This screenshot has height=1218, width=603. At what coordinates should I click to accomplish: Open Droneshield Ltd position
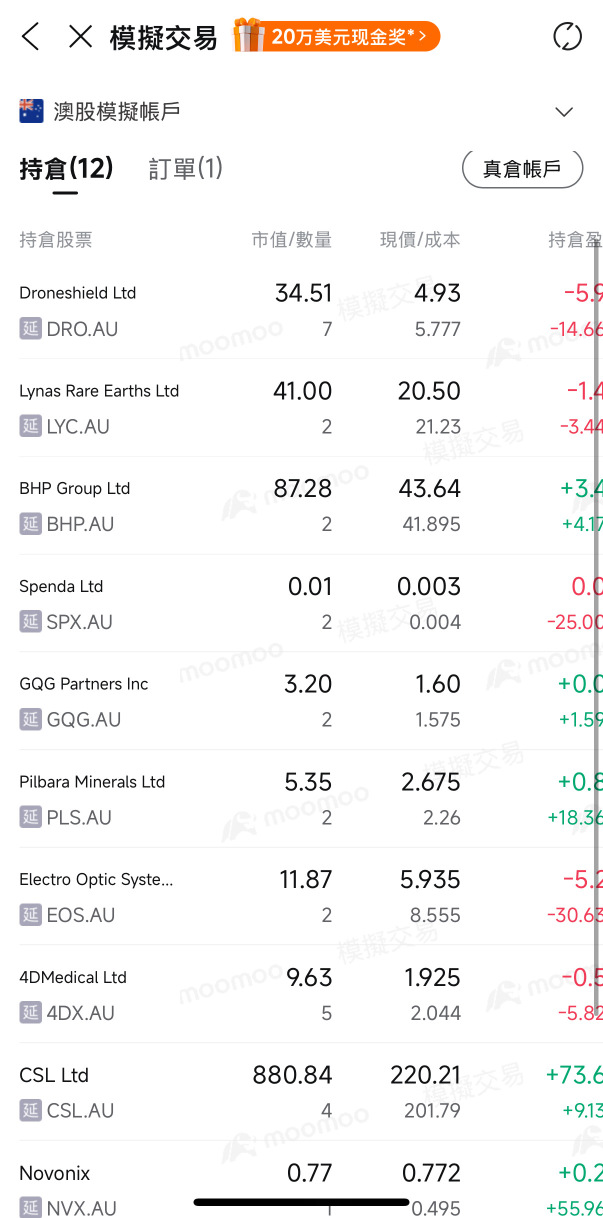pyautogui.click(x=78, y=293)
